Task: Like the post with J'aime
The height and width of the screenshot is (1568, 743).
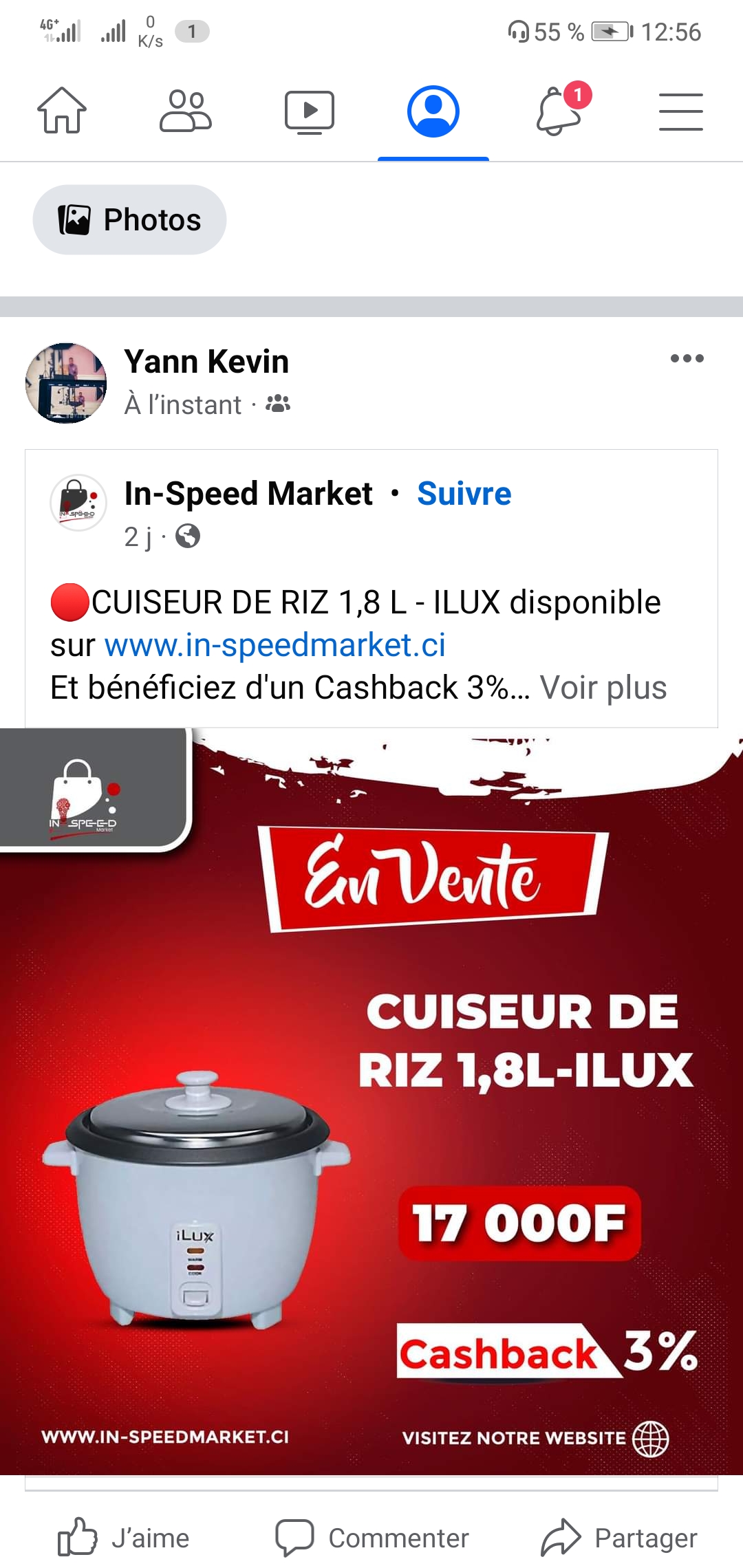Action: [x=124, y=1538]
